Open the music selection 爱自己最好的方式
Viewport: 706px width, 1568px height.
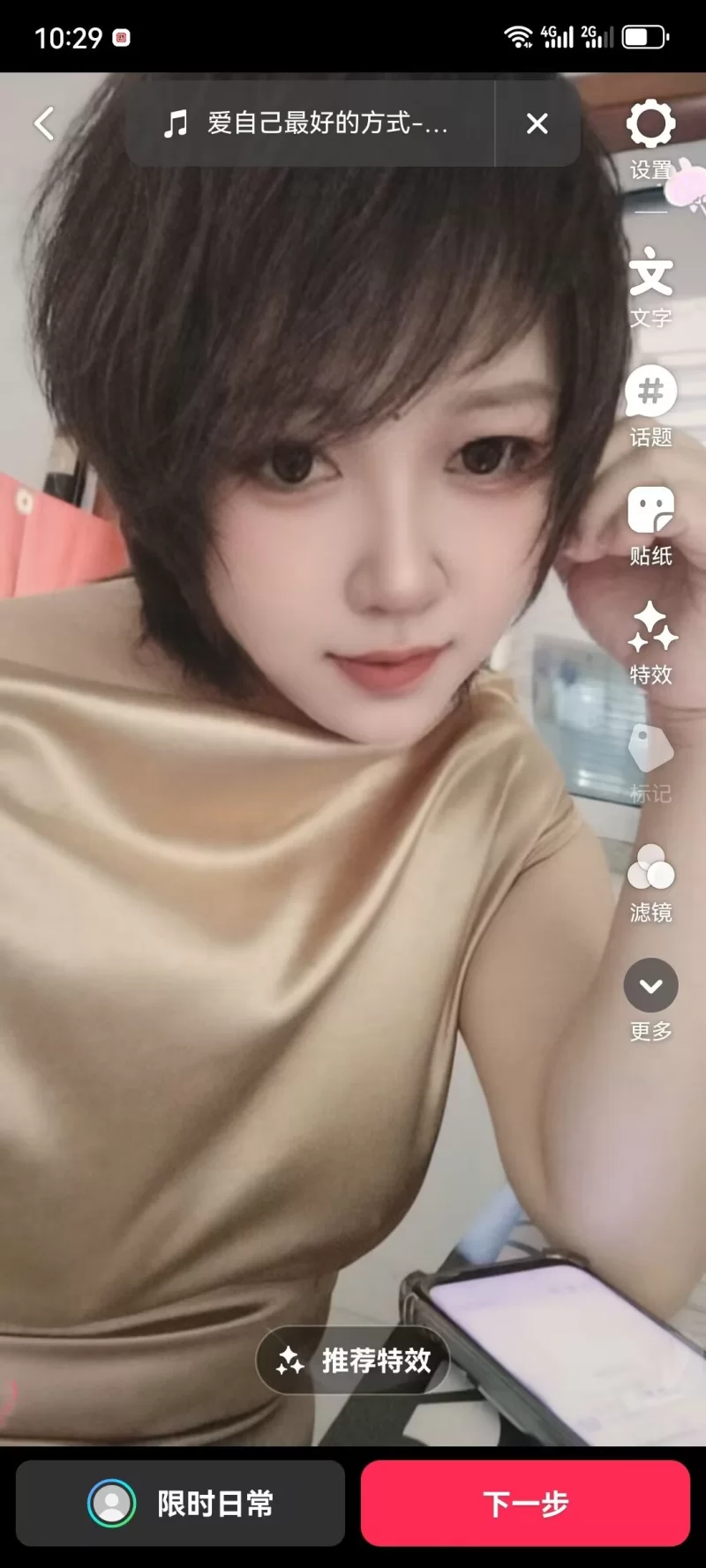(x=309, y=123)
